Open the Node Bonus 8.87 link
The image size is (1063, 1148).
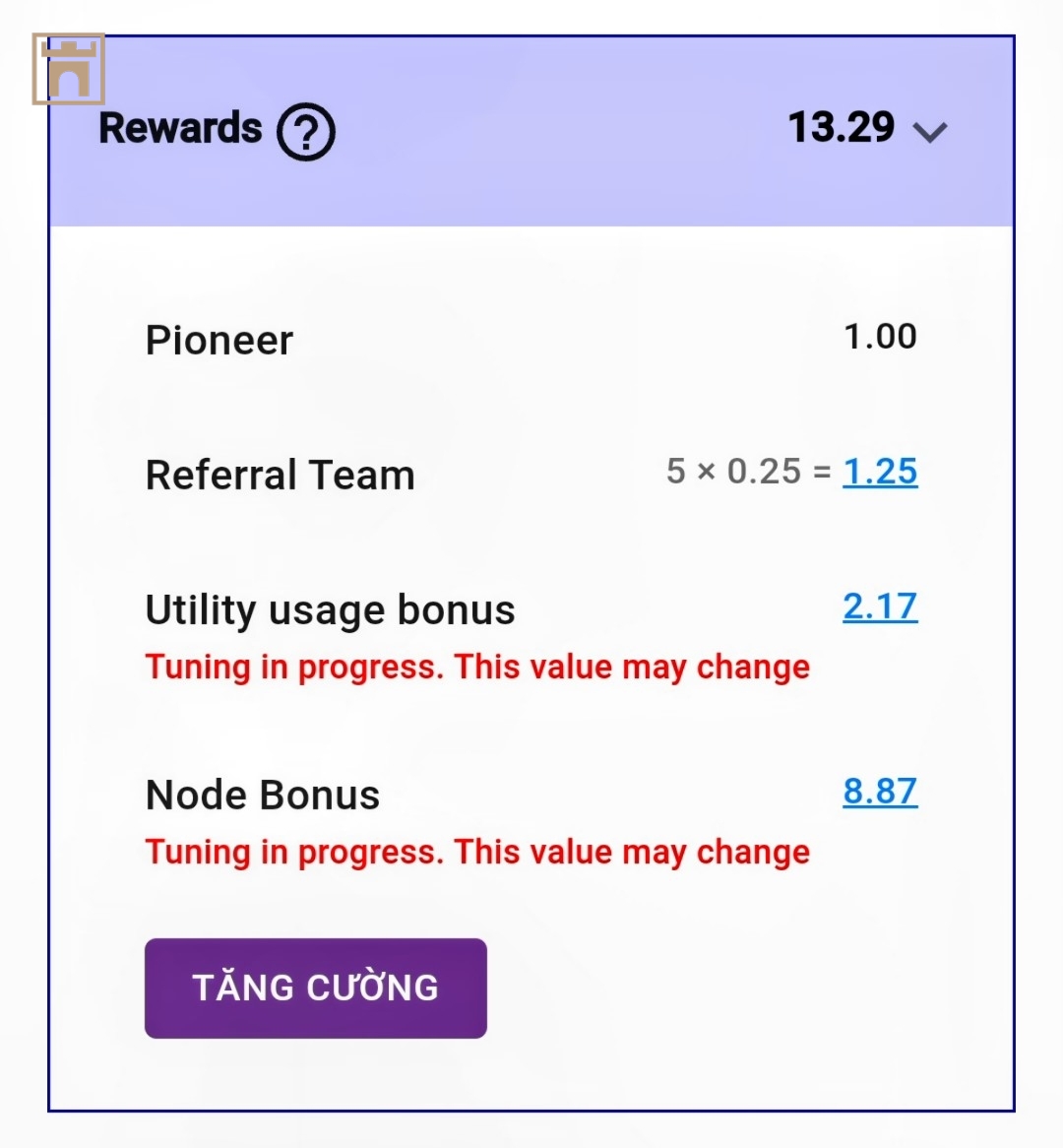pyautogui.click(x=880, y=792)
